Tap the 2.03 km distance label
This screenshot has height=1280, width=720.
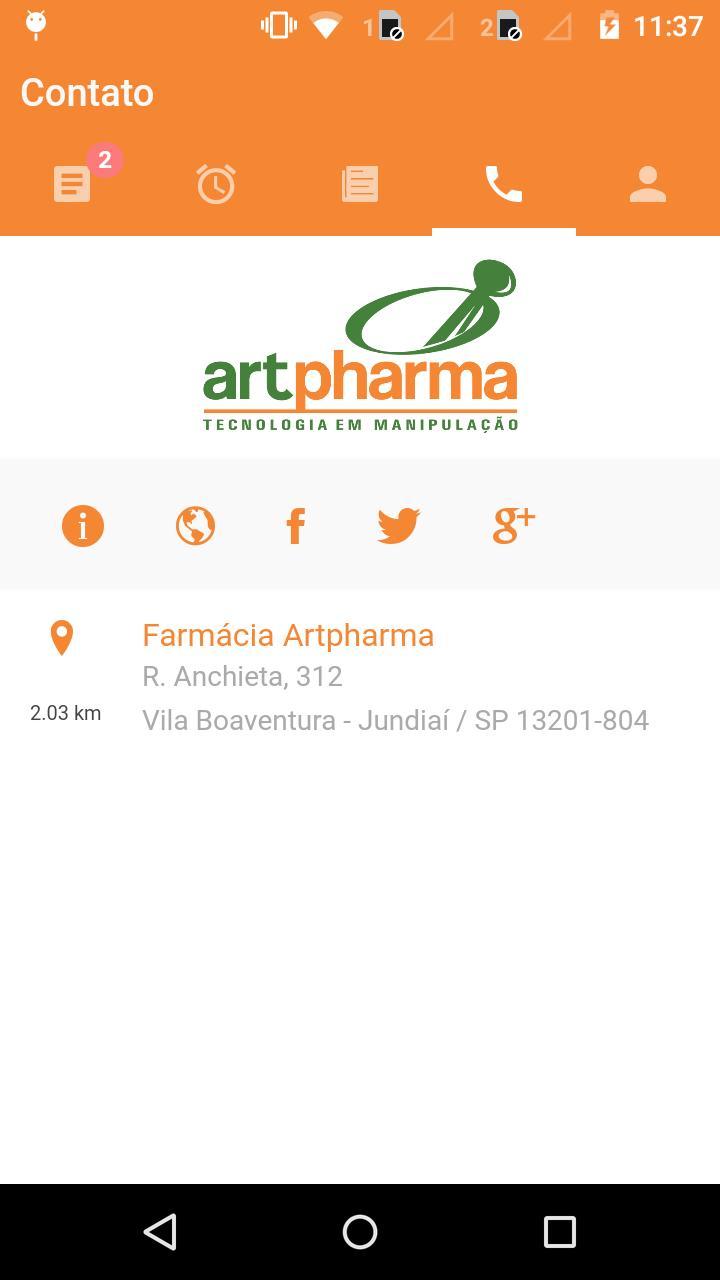66,712
